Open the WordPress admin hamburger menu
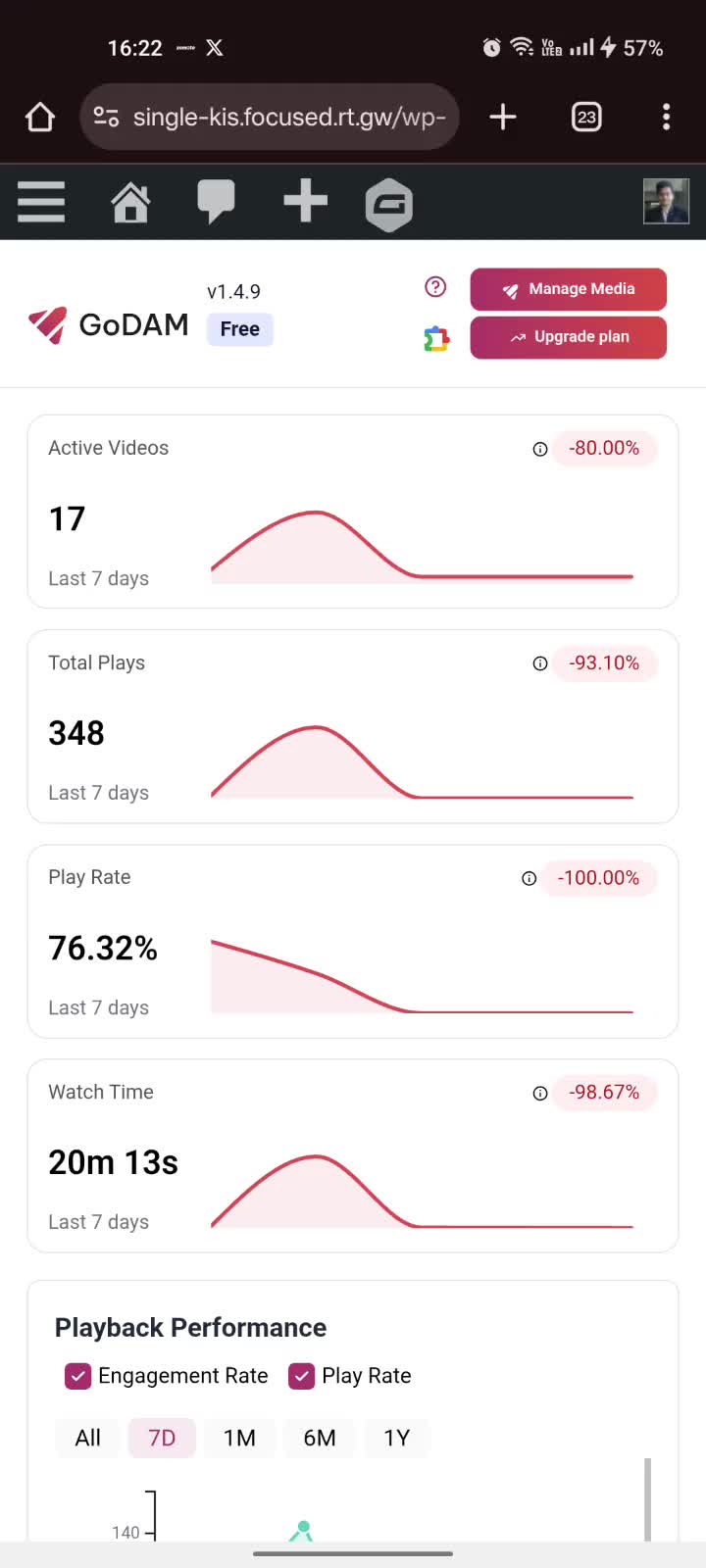Image resolution: width=706 pixels, height=1568 pixels. pyautogui.click(x=41, y=202)
